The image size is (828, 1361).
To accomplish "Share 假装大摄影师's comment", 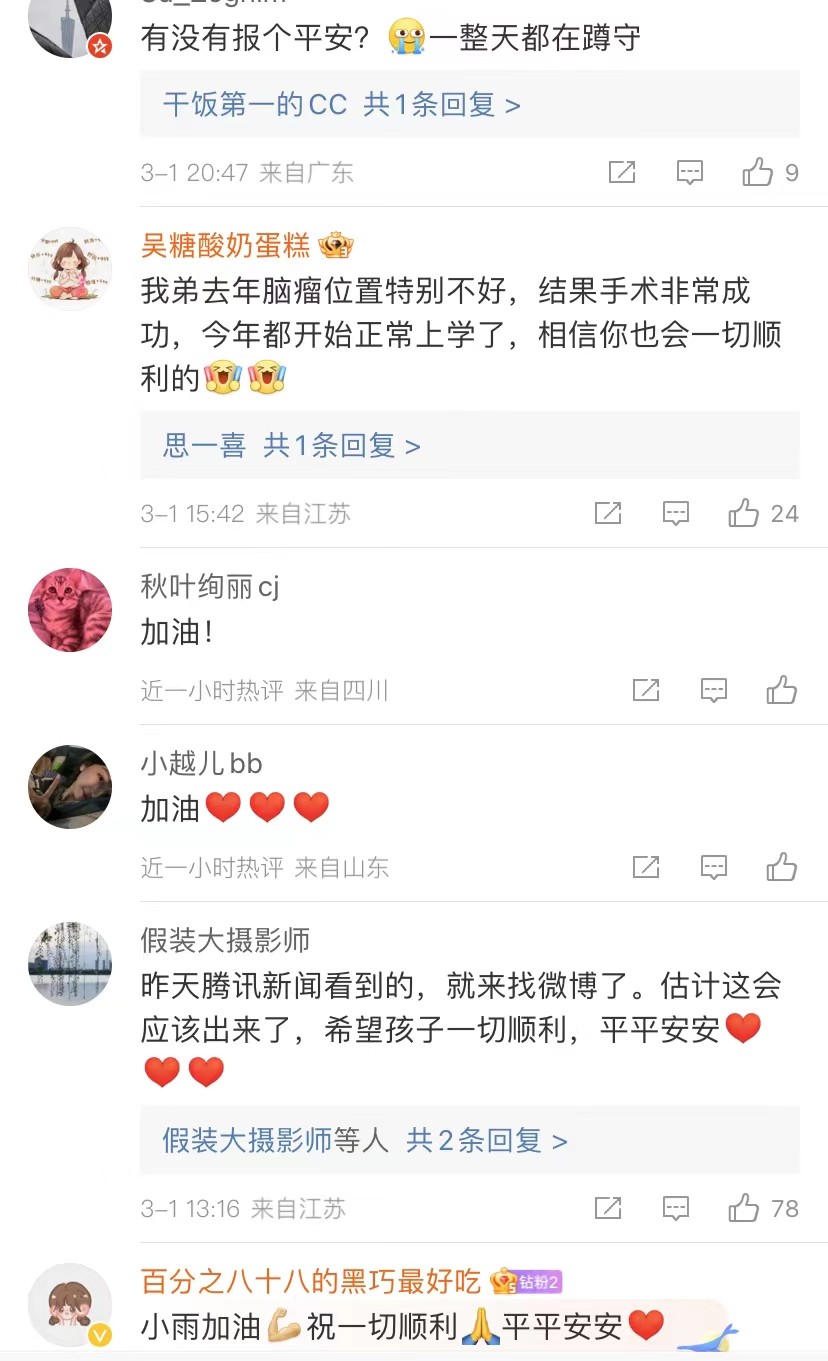I will click(x=608, y=1208).
